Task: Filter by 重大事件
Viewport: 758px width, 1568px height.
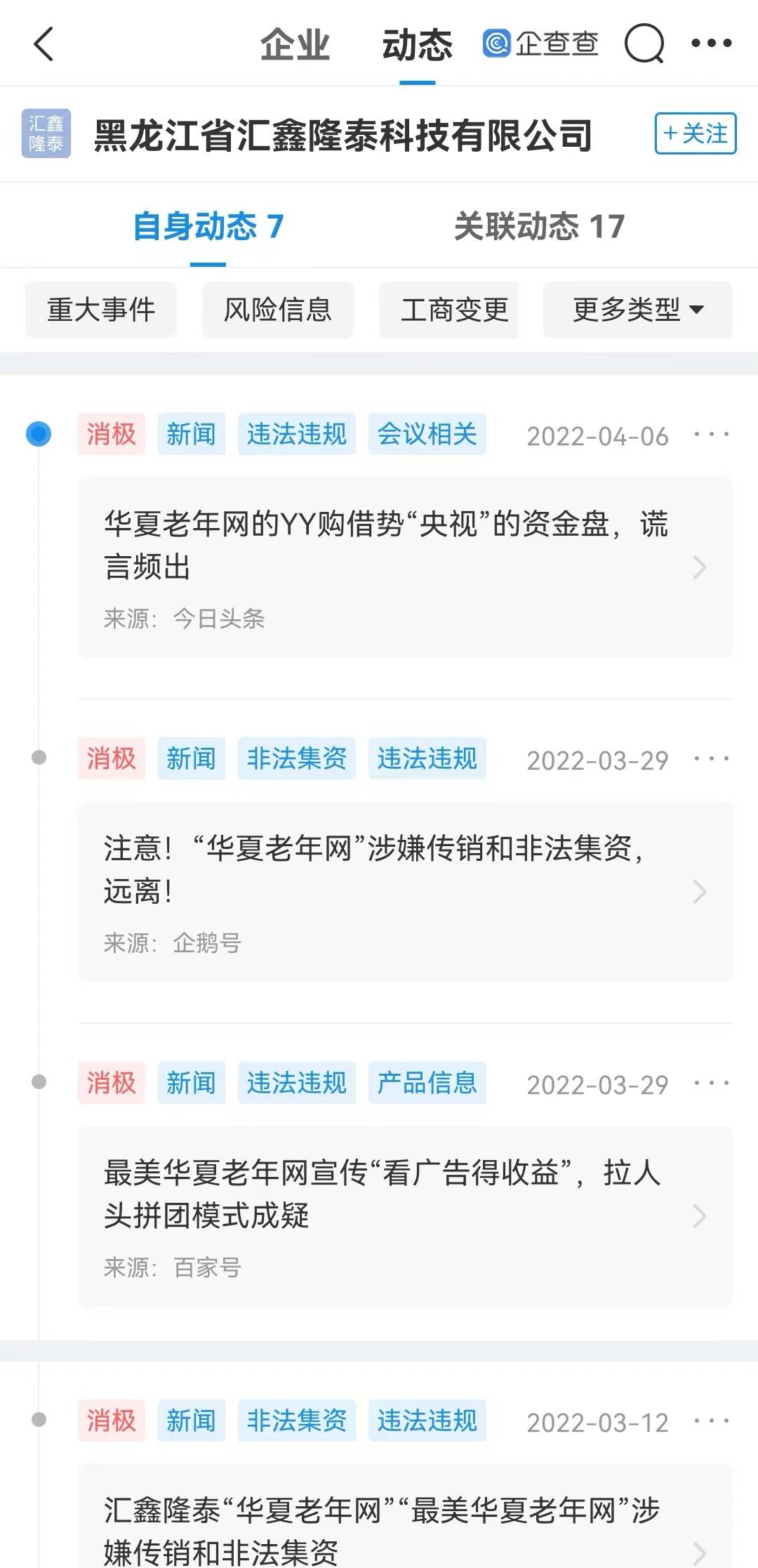Action: [101, 310]
